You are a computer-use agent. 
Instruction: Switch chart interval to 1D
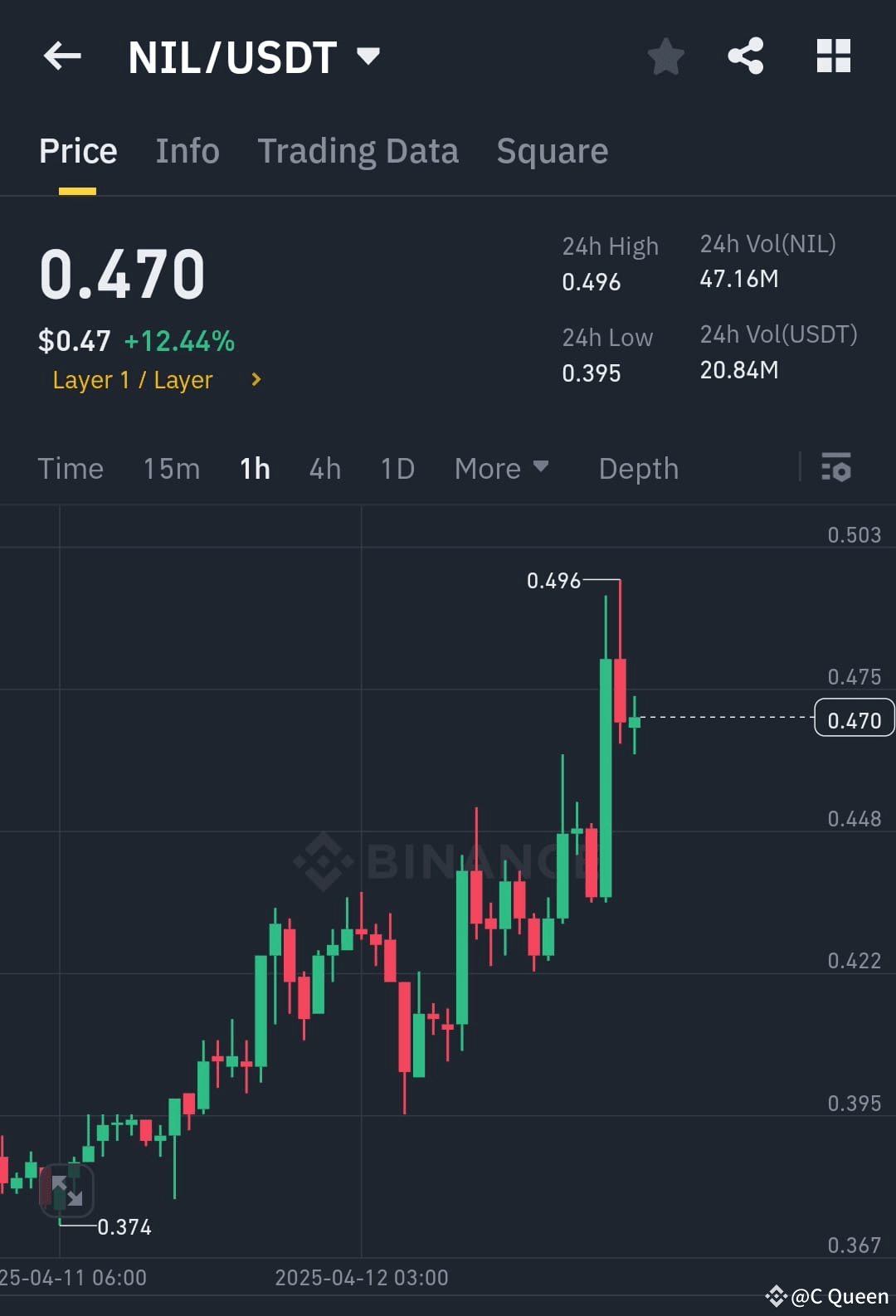(397, 469)
